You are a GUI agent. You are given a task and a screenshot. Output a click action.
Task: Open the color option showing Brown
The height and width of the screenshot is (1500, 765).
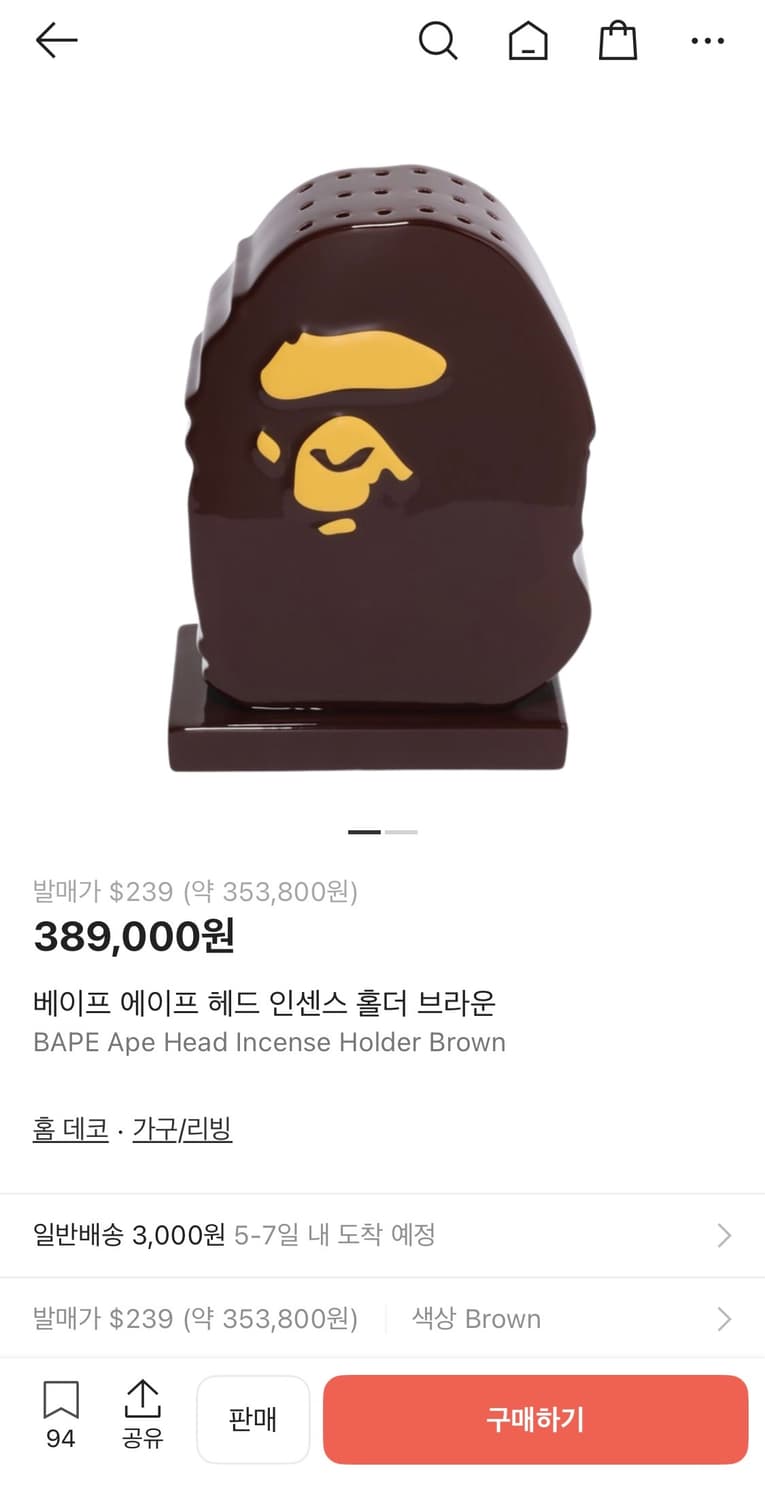coord(475,1319)
